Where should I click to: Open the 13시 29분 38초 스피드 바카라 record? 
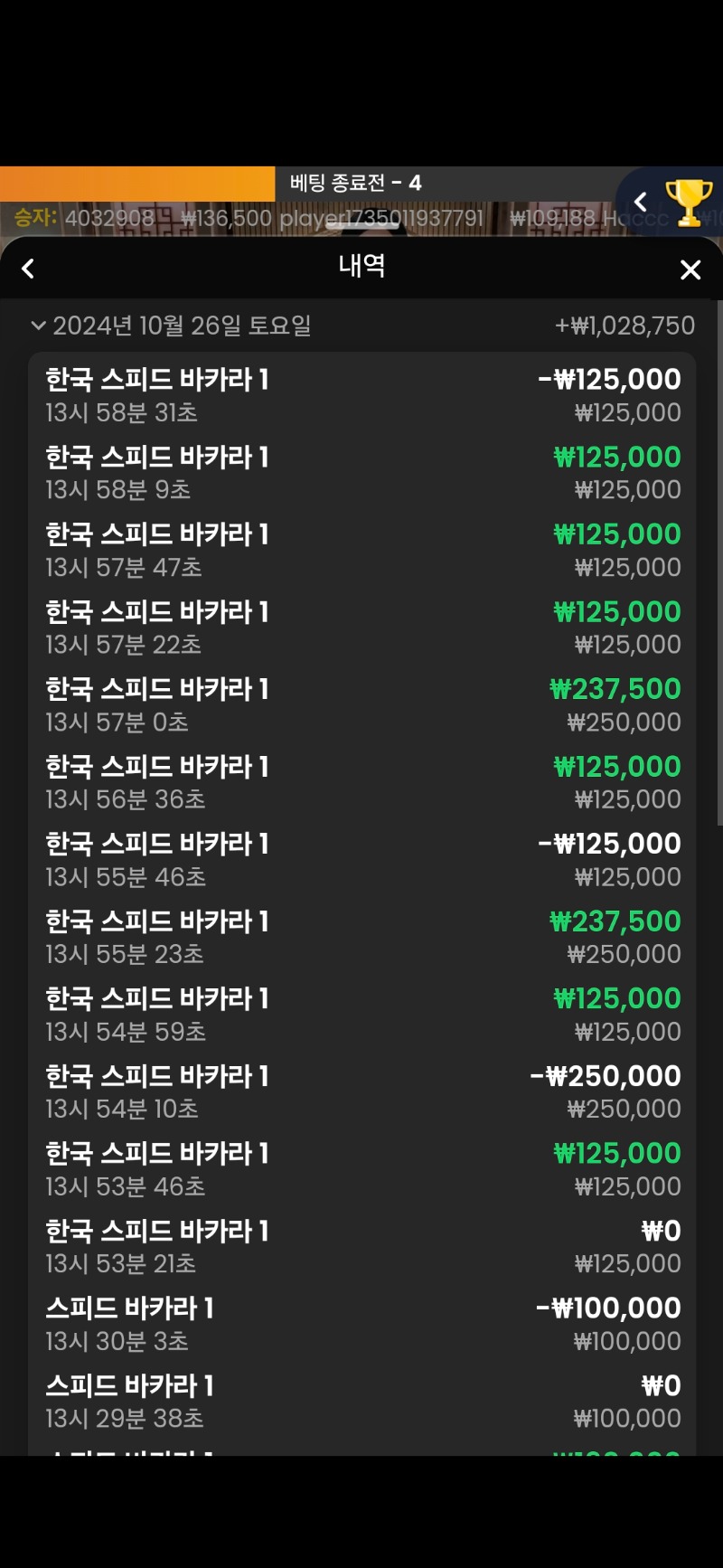click(x=361, y=1401)
